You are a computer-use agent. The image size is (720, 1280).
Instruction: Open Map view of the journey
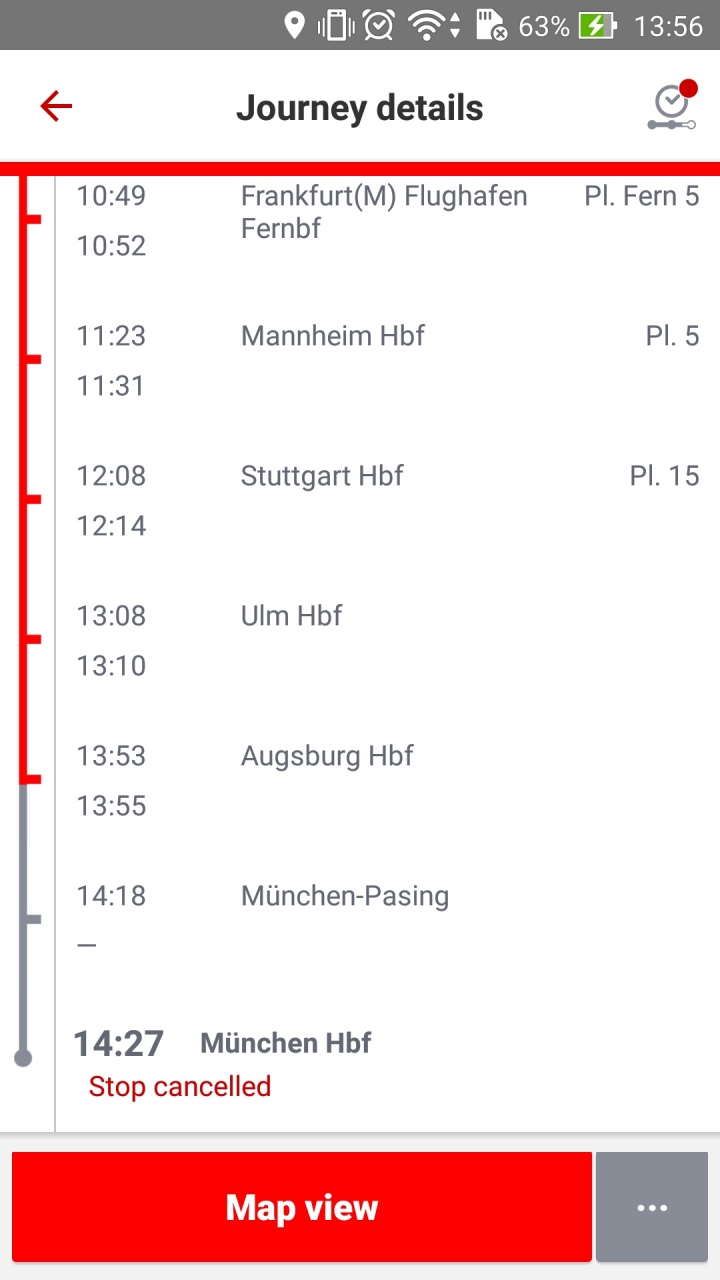click(x=302, y=1207)
